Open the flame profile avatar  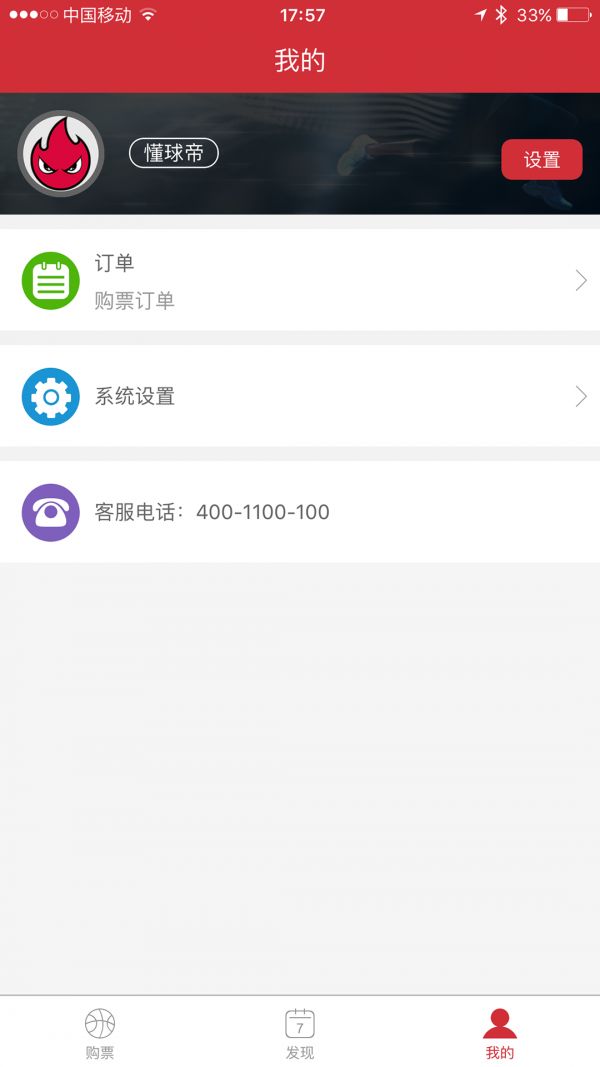pyautogui.click(x=61, y=154)
